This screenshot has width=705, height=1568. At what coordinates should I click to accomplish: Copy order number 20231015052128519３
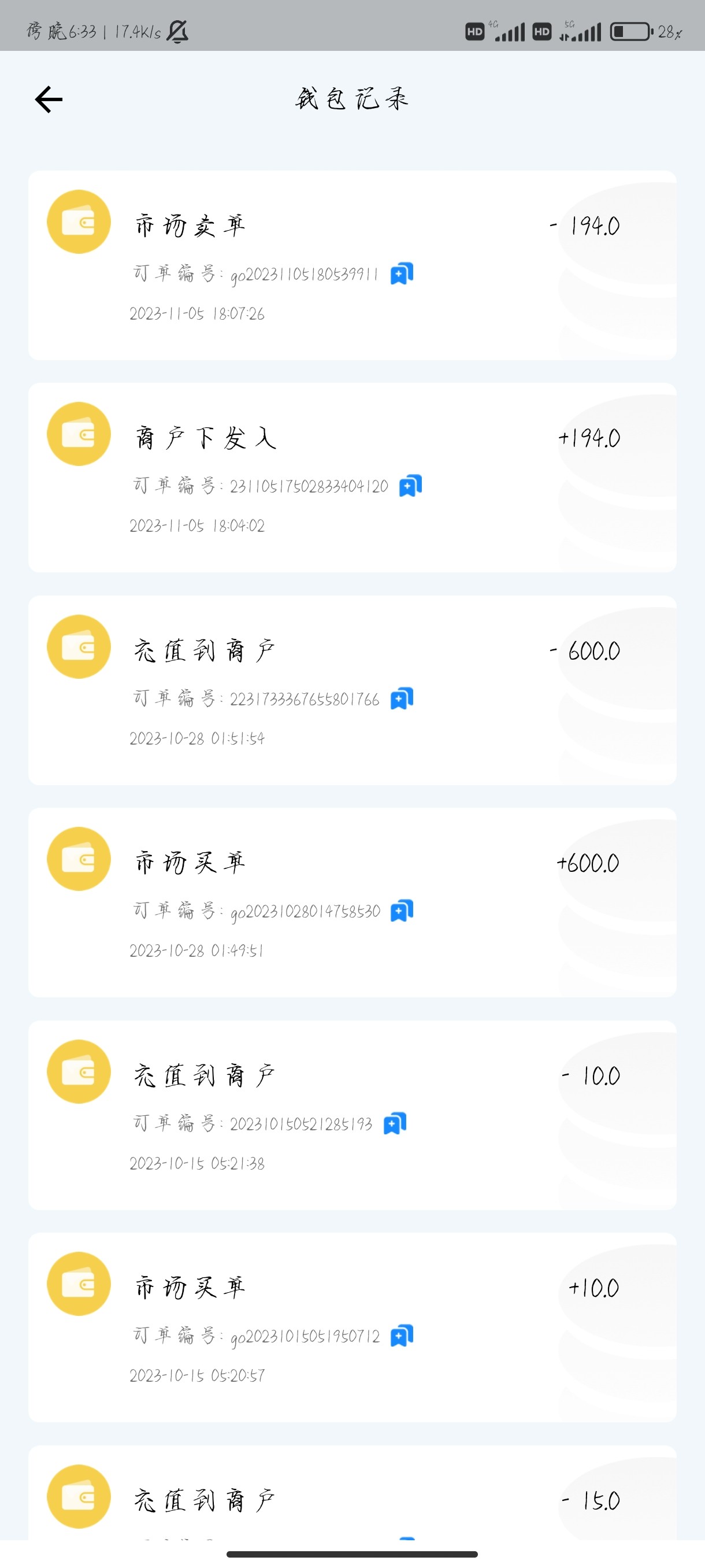(395, 1123)
